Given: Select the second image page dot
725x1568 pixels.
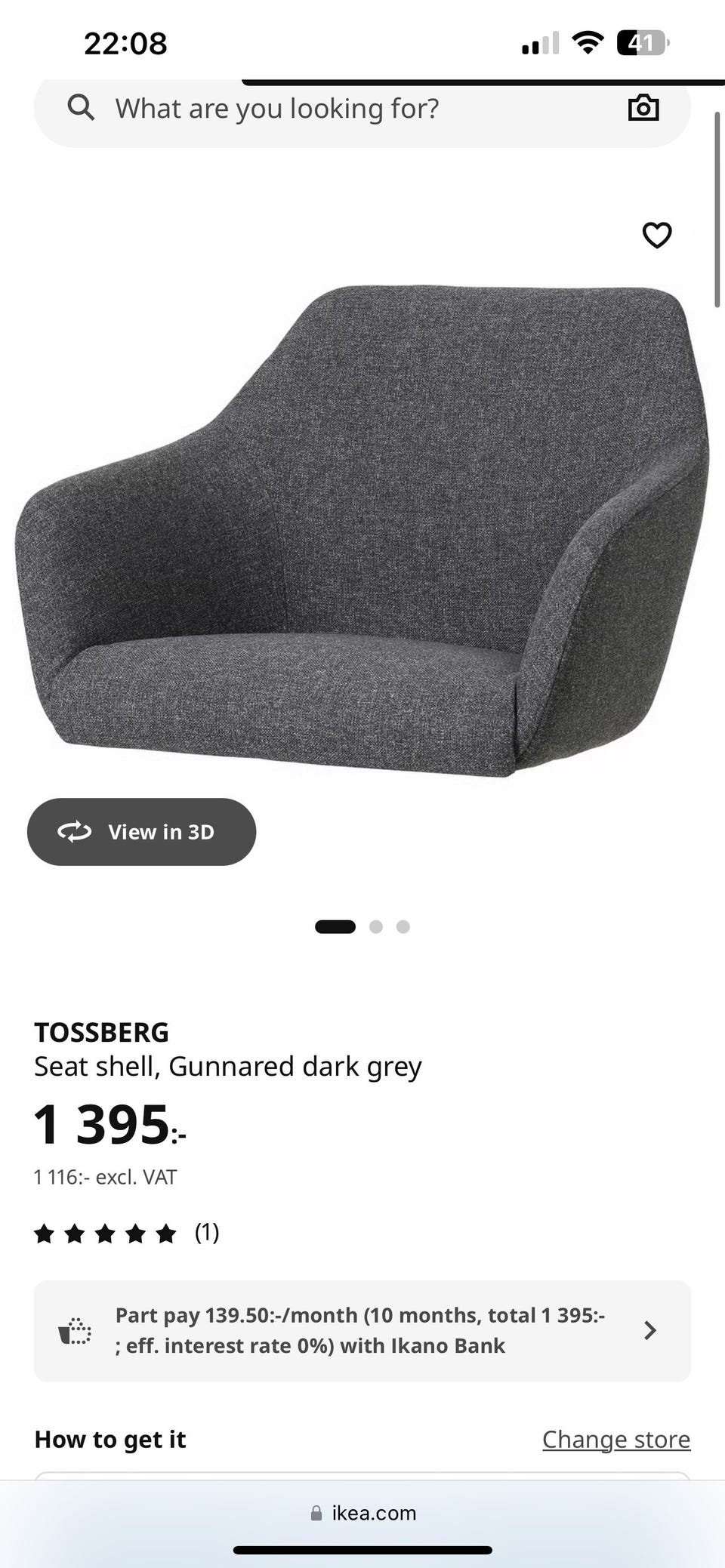Looking at the screenshot, I should tap(376, 926).
